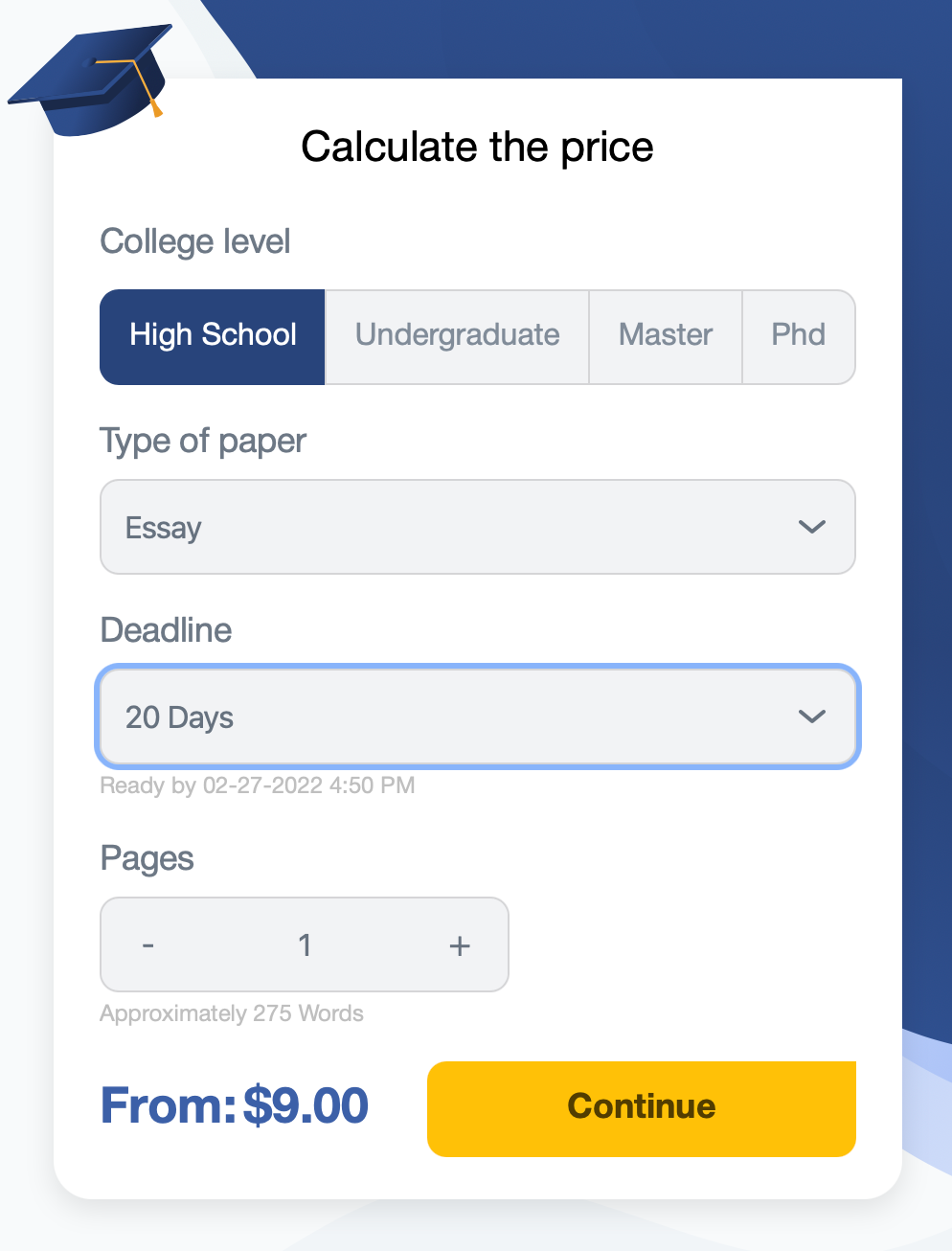This screenshot has height=1251, width=952.
Task: Click the Calculate the price heading
Action: point(477,147)
